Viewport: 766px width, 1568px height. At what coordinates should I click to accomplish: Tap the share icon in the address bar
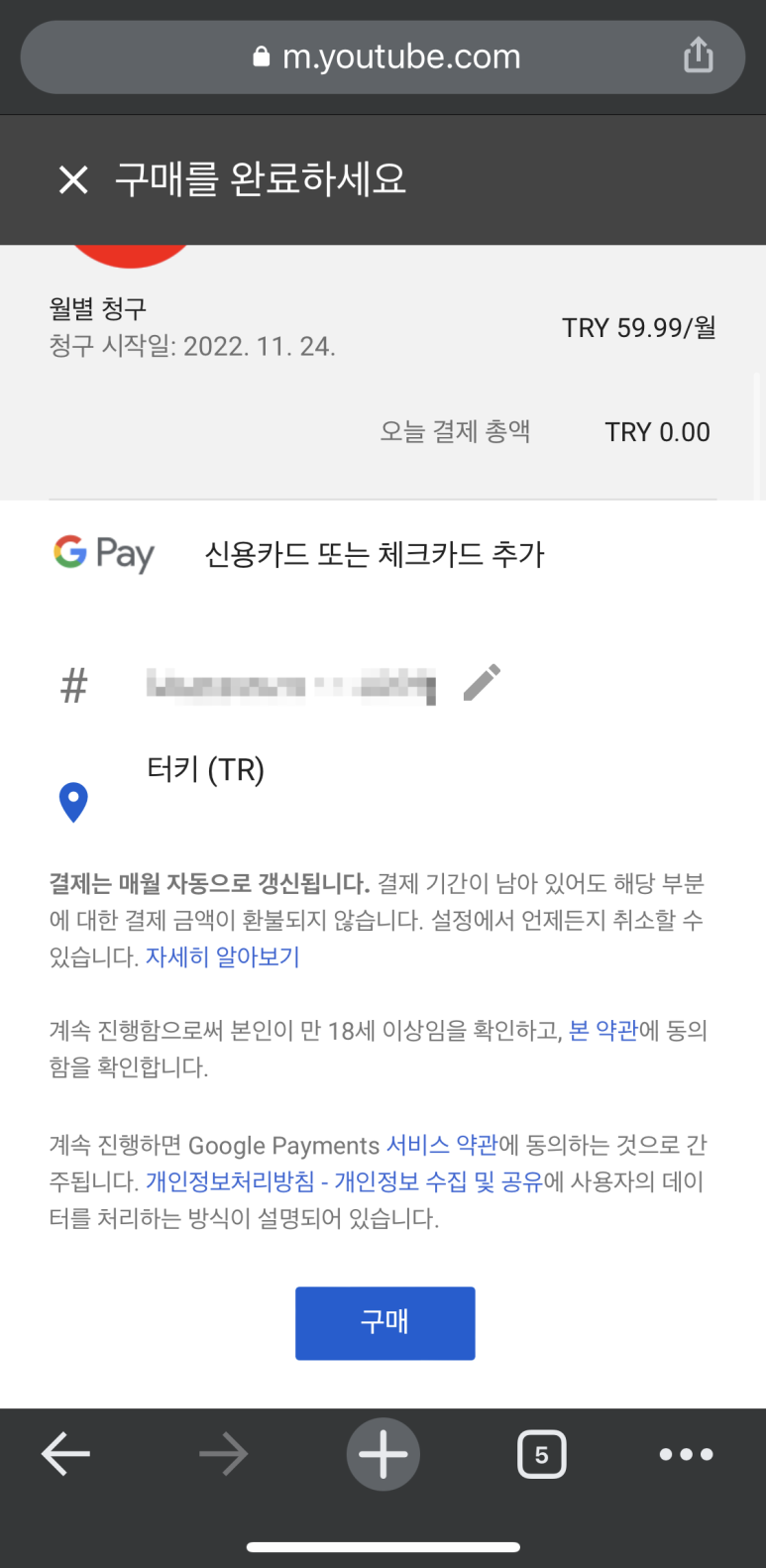click(x=699, y=56)
